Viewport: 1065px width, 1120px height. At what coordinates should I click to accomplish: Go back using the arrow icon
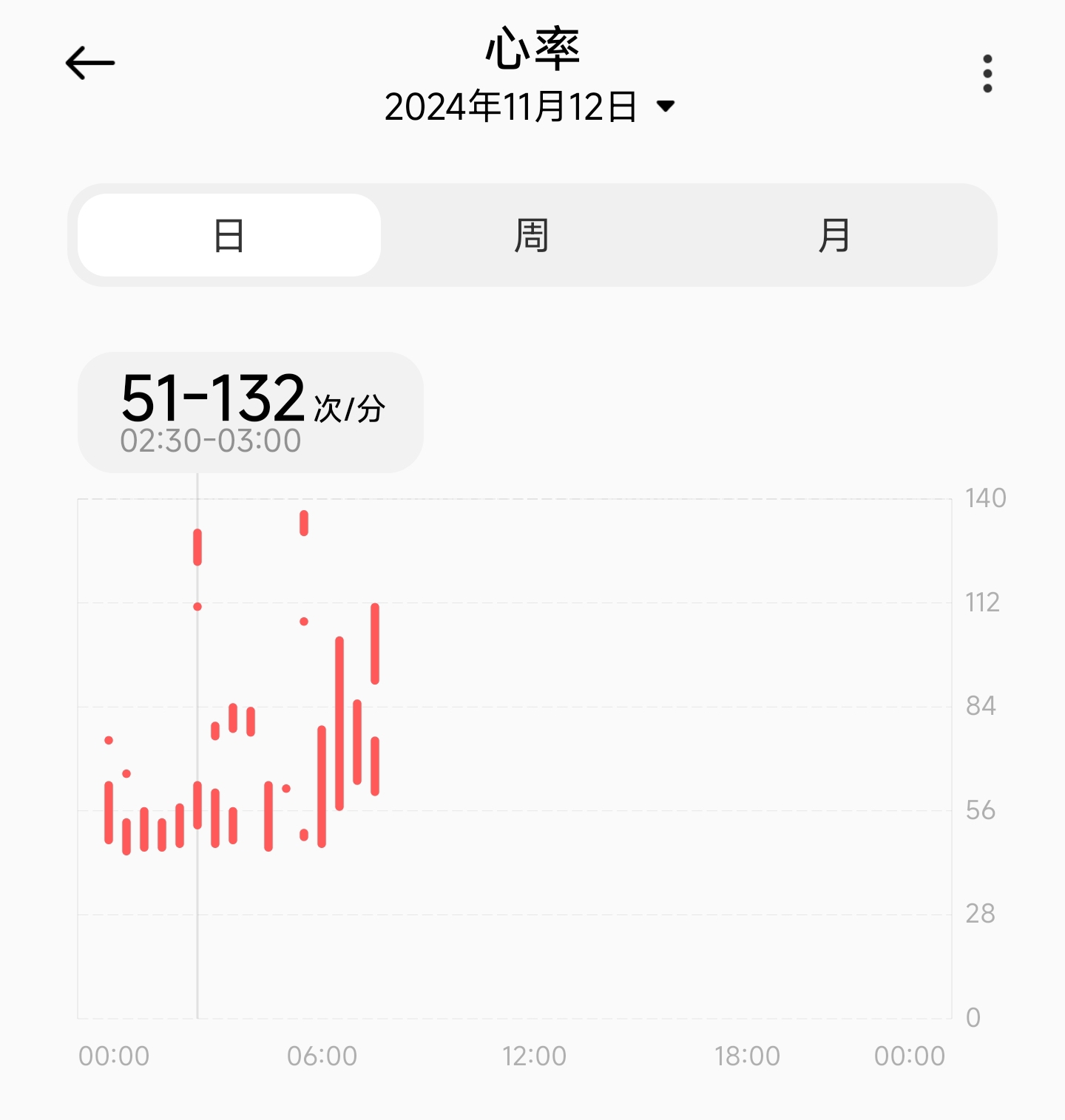coord(90,64)
